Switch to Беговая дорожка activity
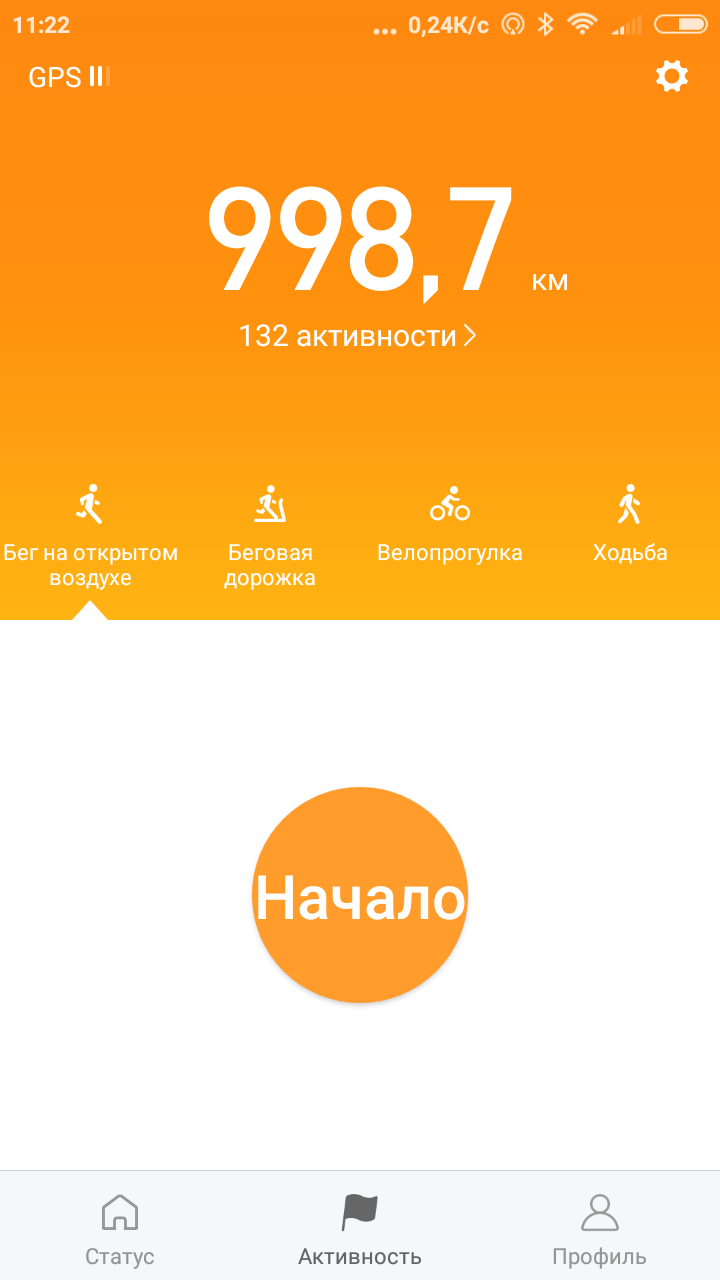Screen dimensions: 720x1280 tap(270, 536)
